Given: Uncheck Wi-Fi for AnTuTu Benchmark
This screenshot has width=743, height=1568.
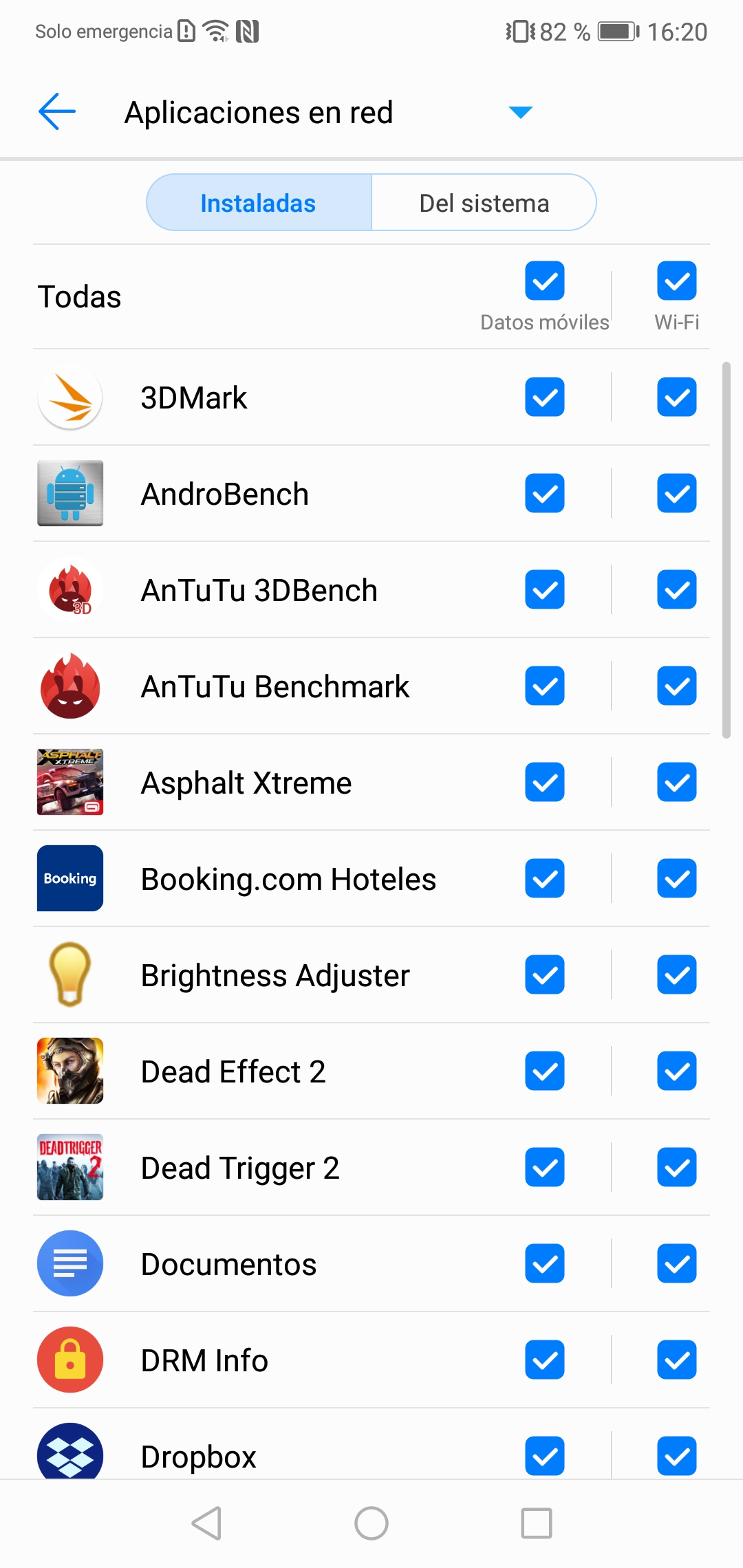Looking at the screenshot, I should pyautogui.click(x=677, y=686).
